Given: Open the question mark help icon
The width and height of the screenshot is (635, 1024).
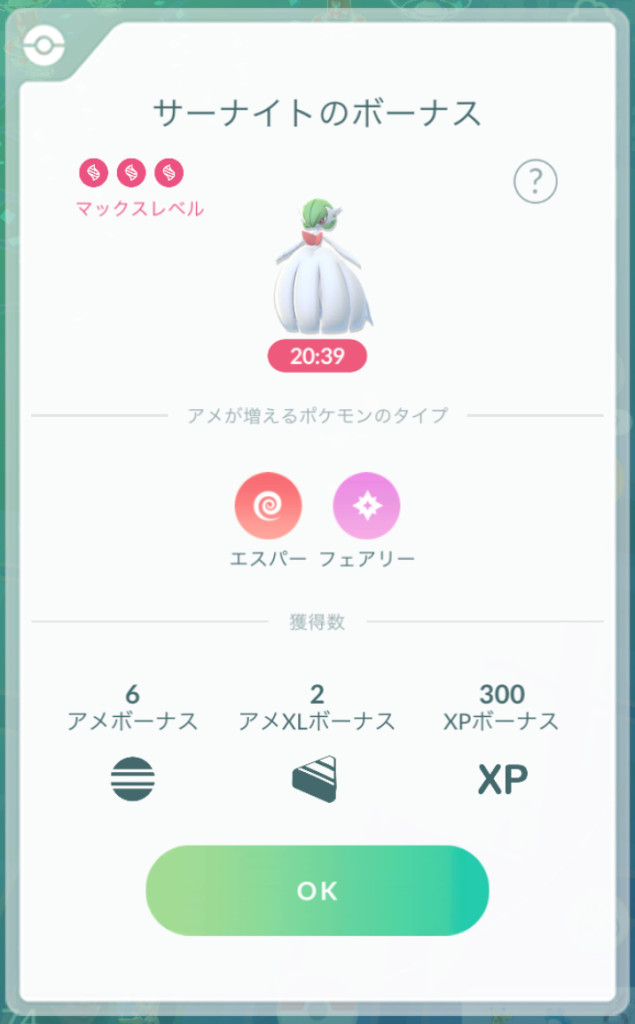Looking at the screenshot, I should click(535, 181).
